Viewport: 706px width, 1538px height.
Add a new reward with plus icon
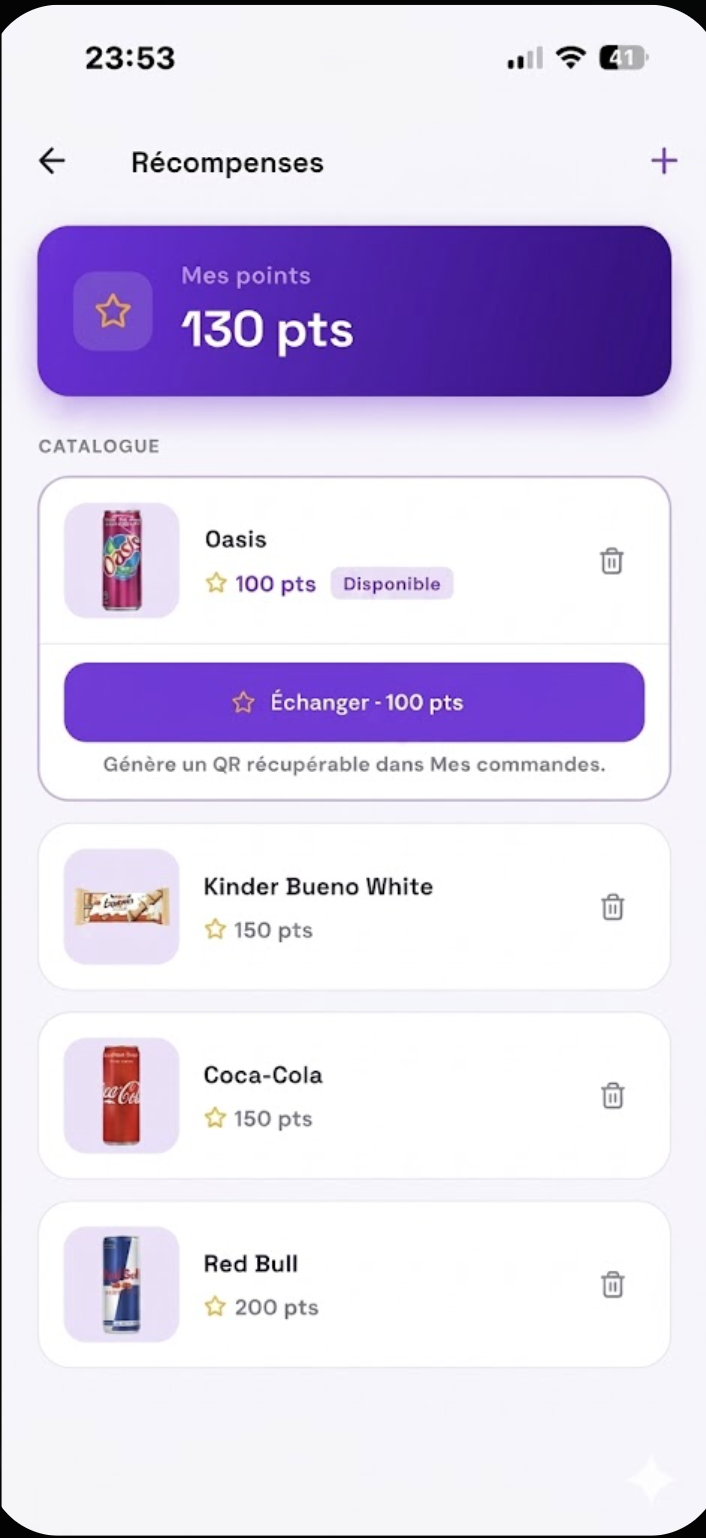[664, 161]
